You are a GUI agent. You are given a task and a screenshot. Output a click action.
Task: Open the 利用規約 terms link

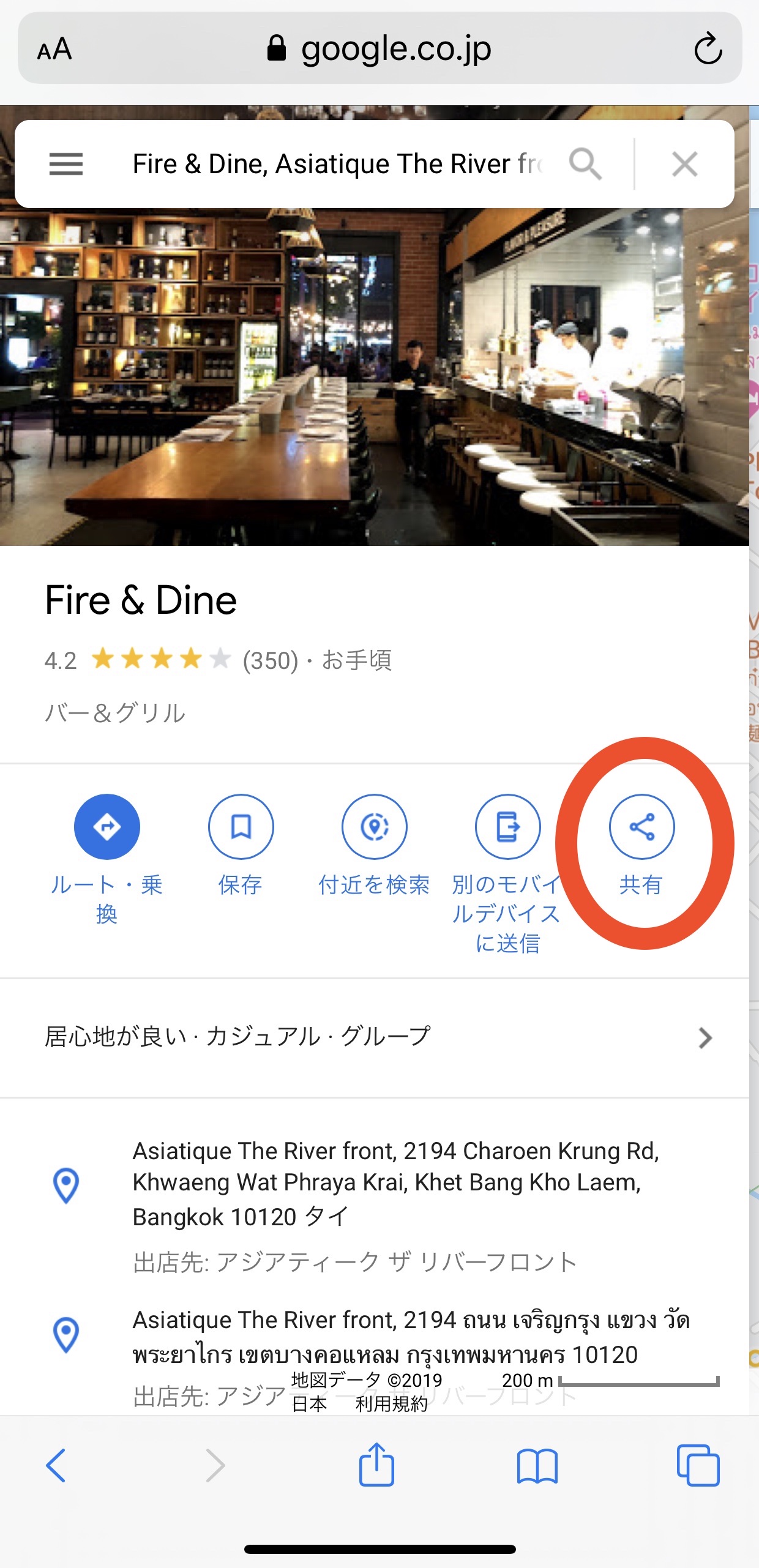click(x=392, y=1403)
